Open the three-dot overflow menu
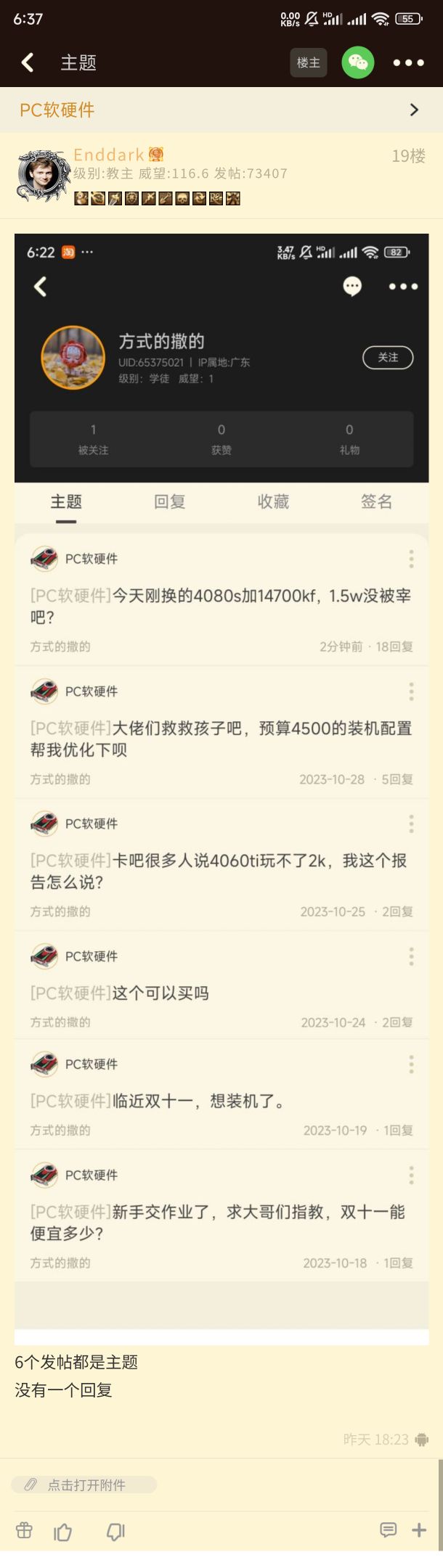 [408, 63]
